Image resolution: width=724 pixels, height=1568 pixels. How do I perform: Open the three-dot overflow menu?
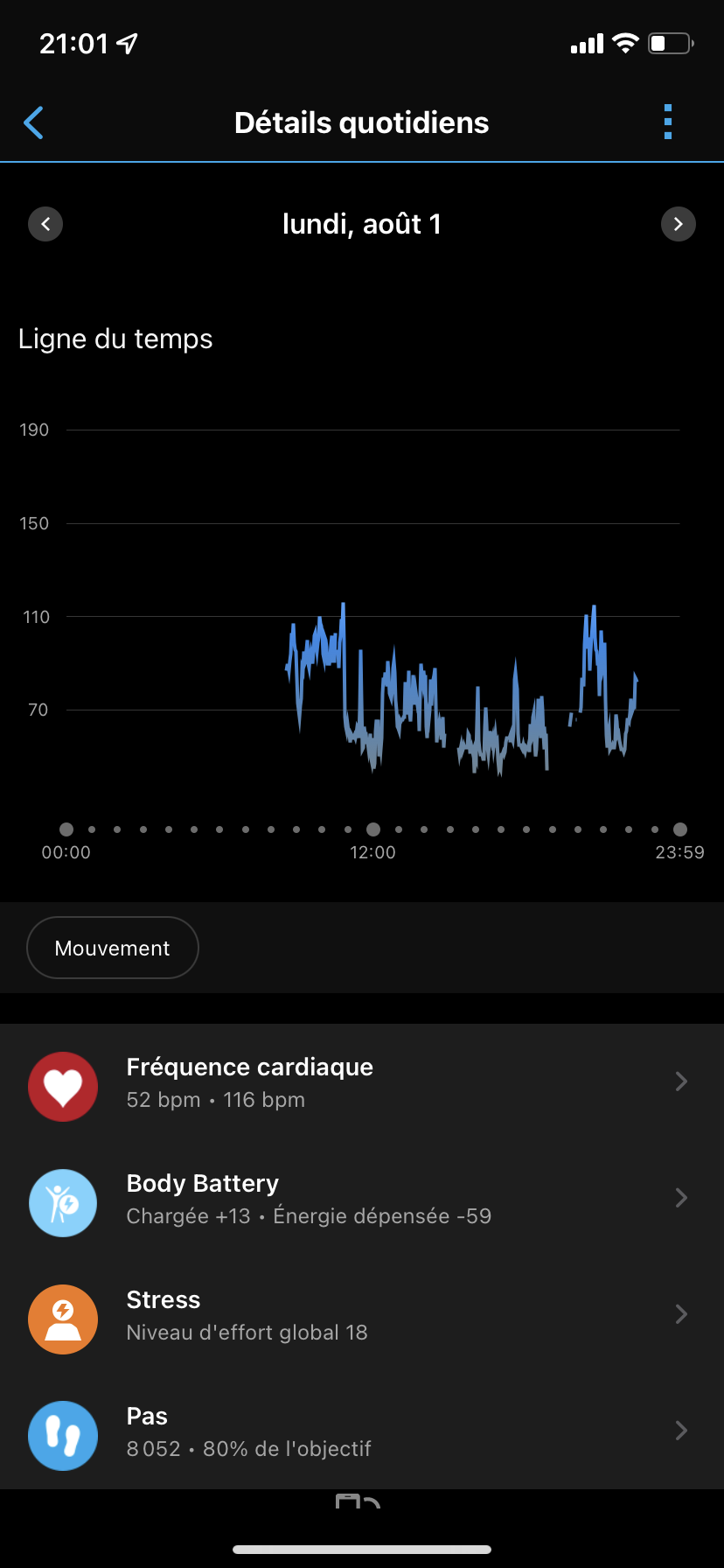[x=668, y=122]
